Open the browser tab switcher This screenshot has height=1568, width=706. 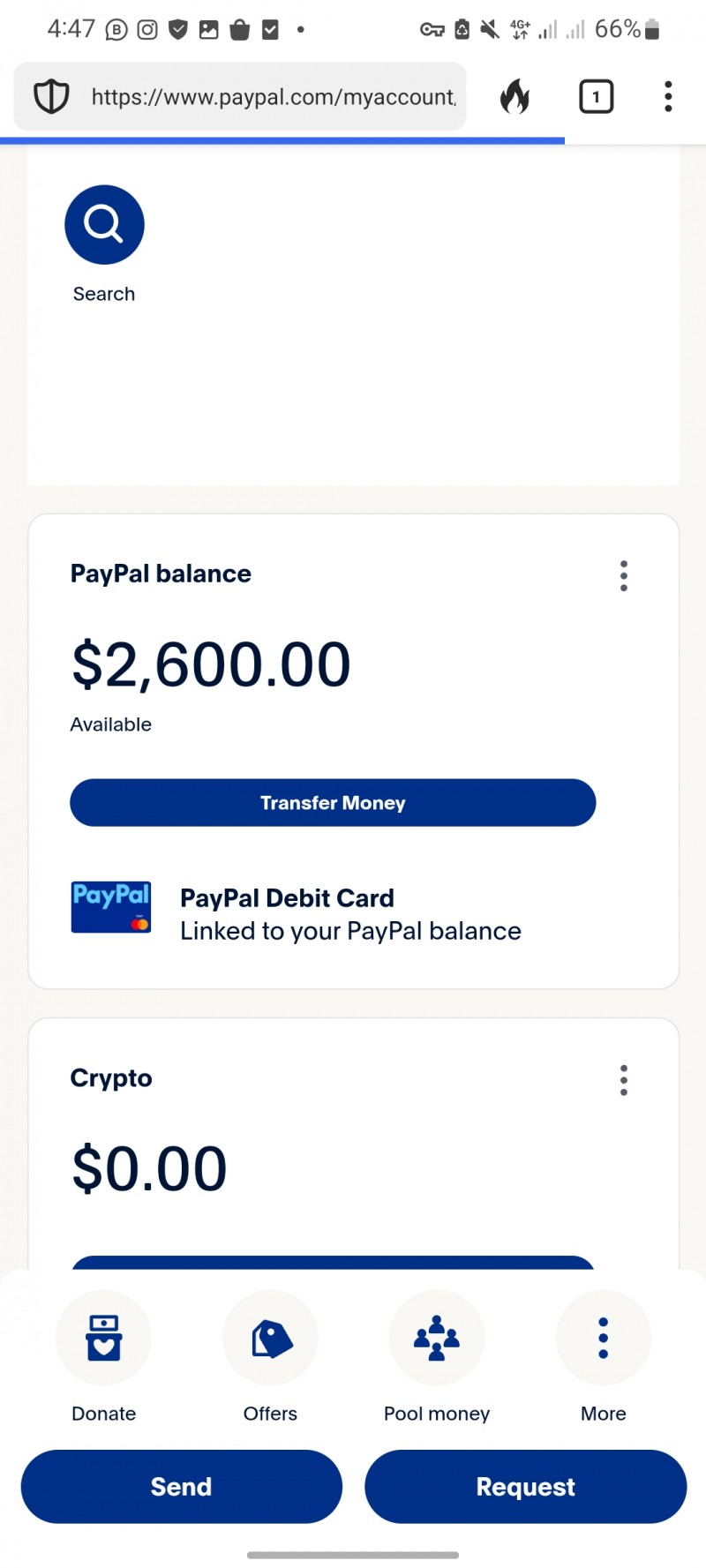tap(596, 96)
